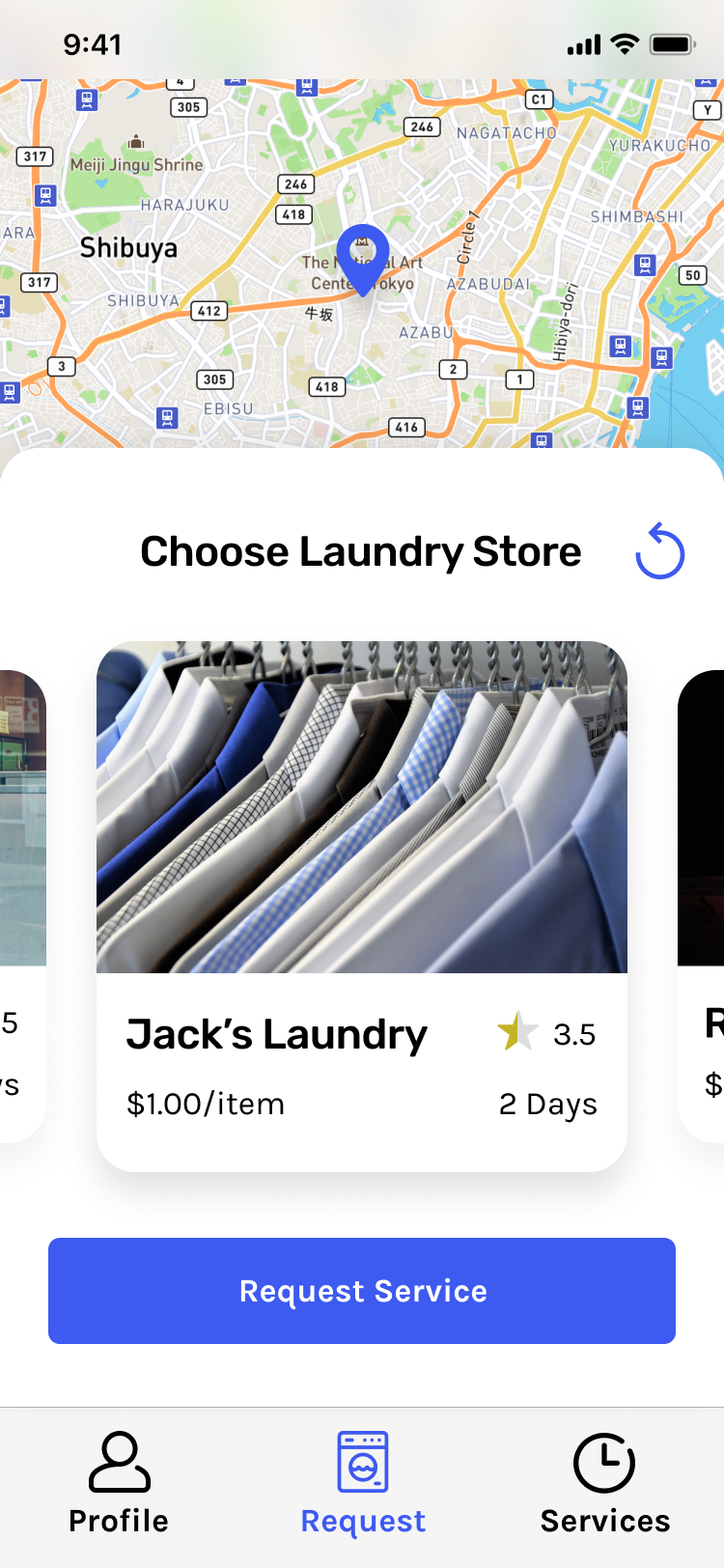Tap the Request Service button

(362, 1290)
